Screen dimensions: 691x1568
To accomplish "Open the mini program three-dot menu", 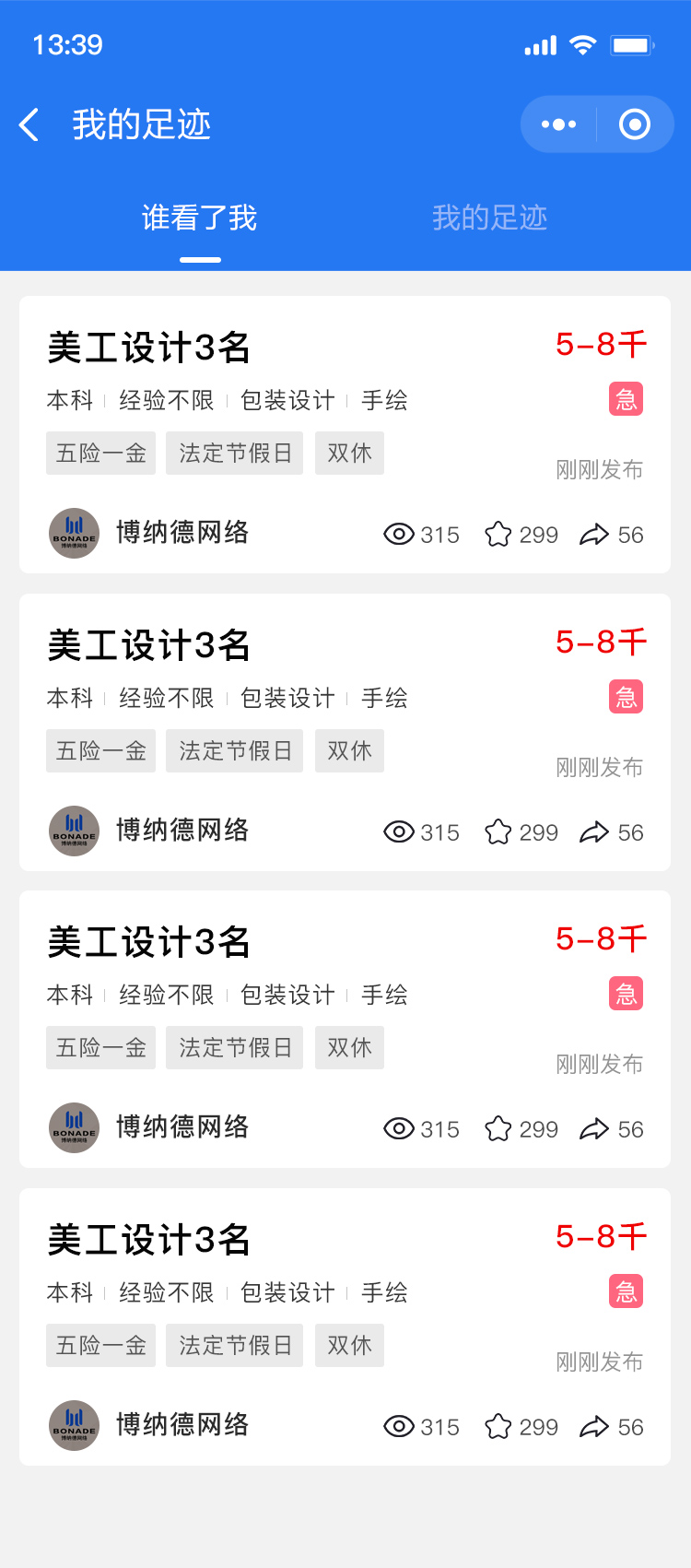I will coord(558,124).
